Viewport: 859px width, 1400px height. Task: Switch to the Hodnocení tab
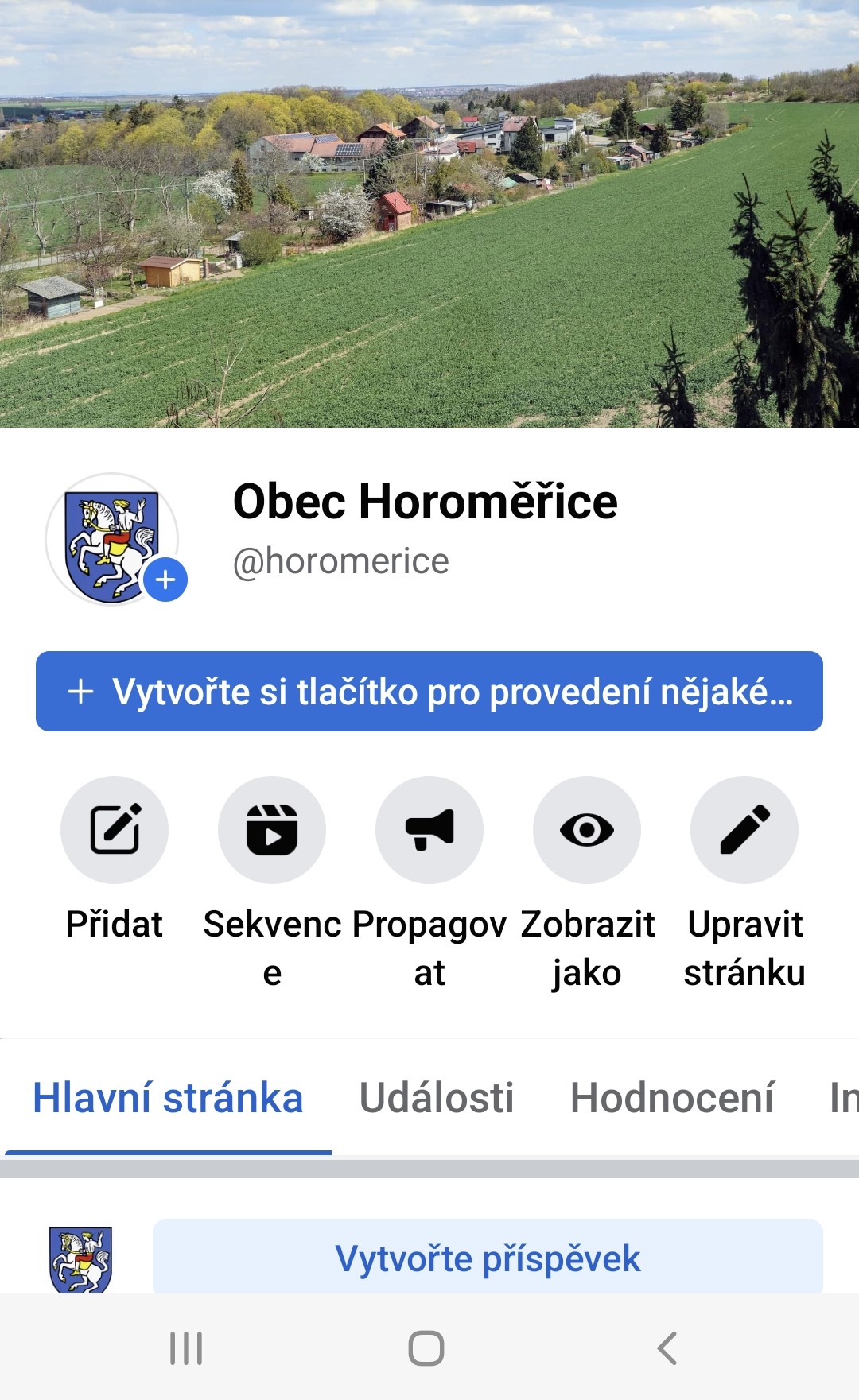coord(672,1098)
